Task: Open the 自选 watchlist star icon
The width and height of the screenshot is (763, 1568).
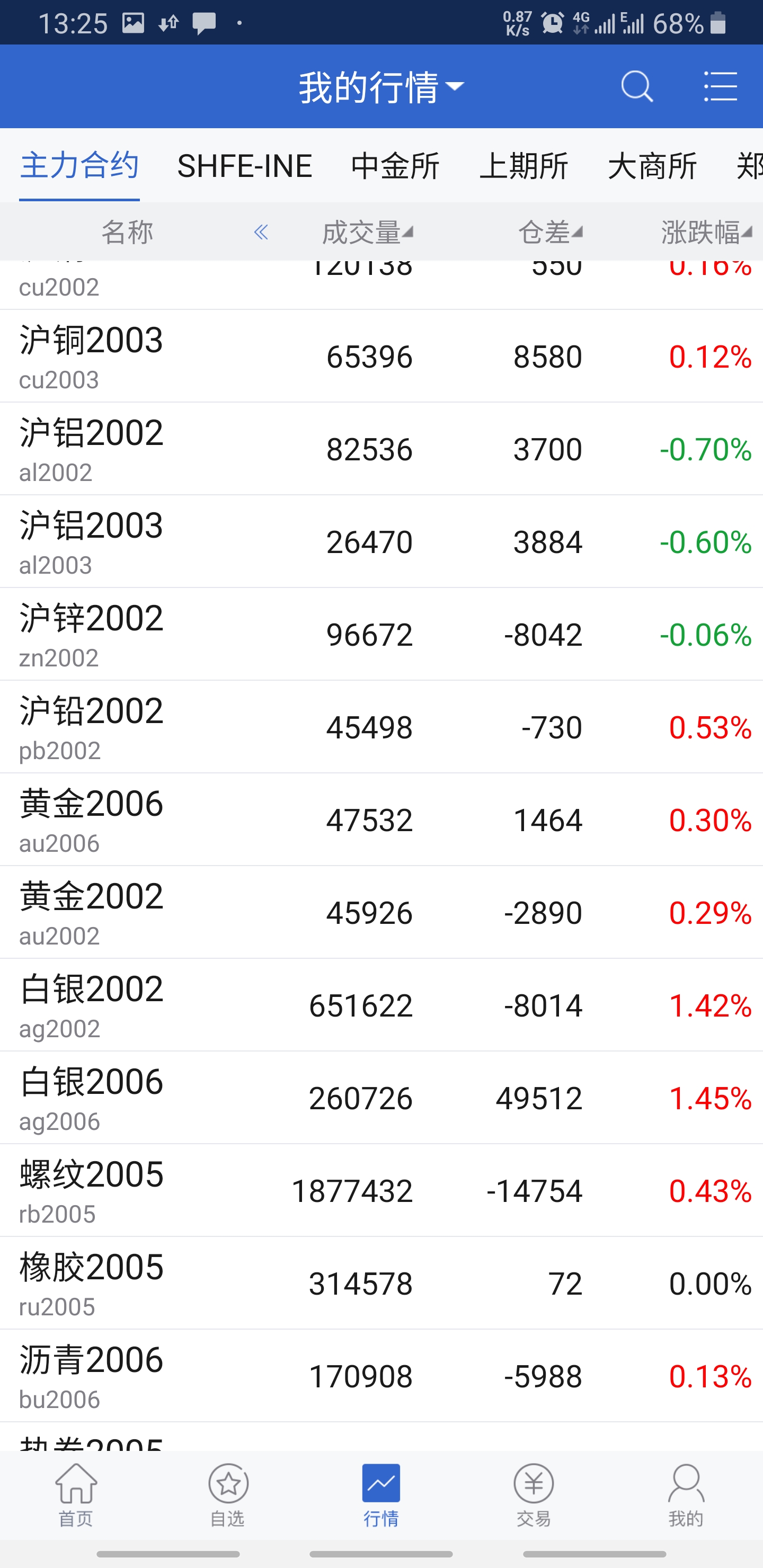Action: 227,1491
